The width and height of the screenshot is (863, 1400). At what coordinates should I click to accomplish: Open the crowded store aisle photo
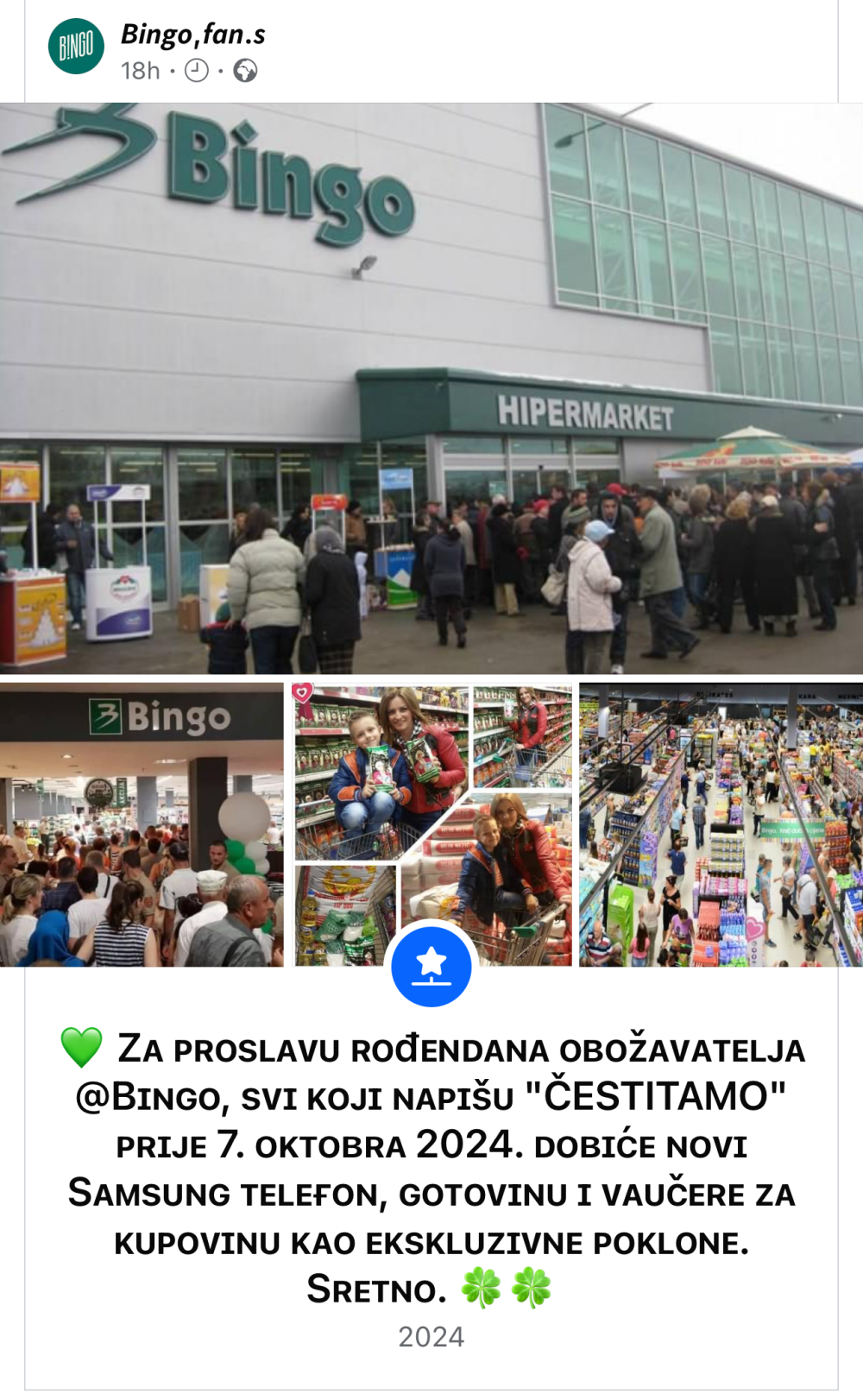click(720, 824)
